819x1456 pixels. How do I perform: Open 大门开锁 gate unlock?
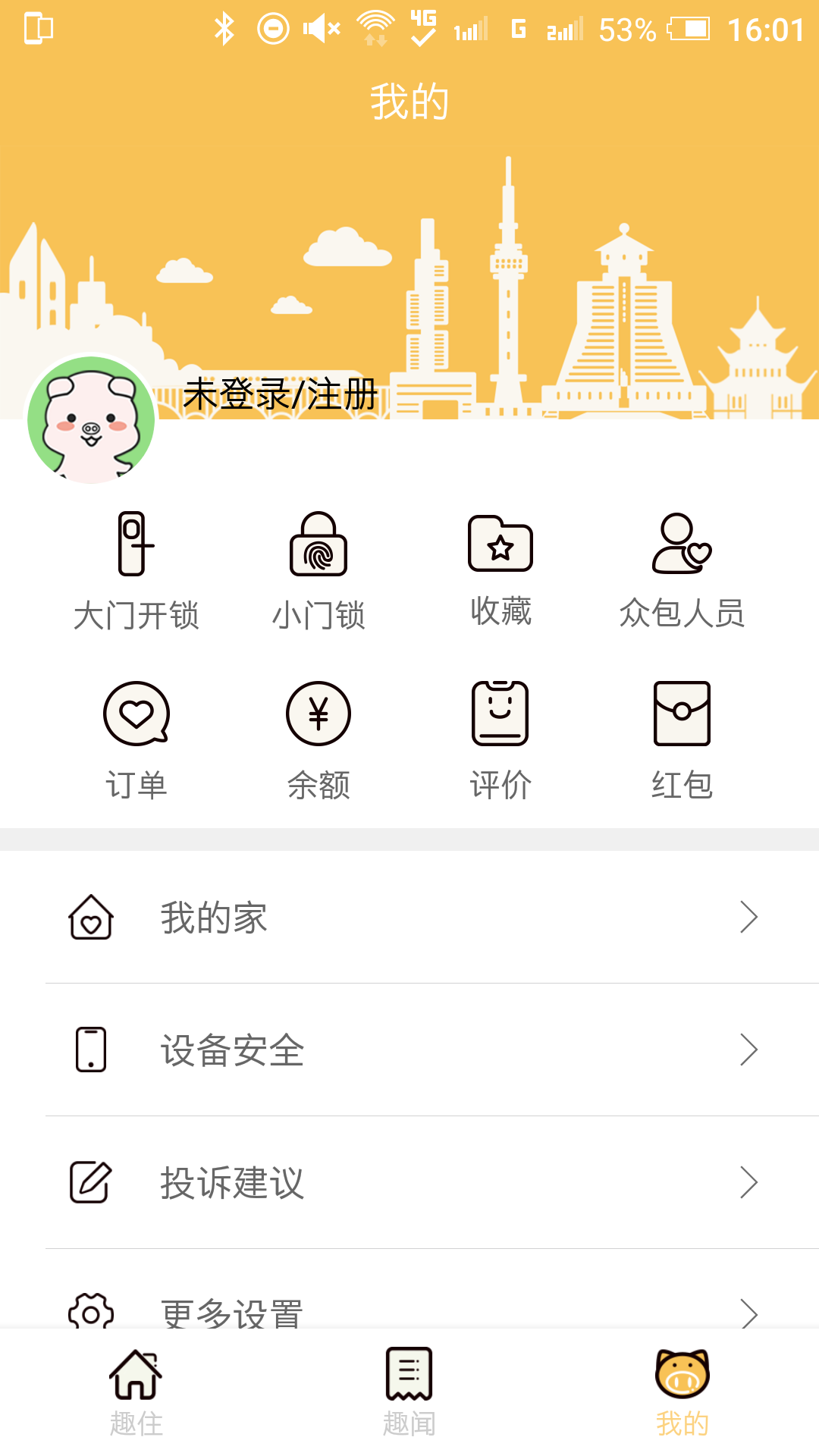(x=136, y=571)
